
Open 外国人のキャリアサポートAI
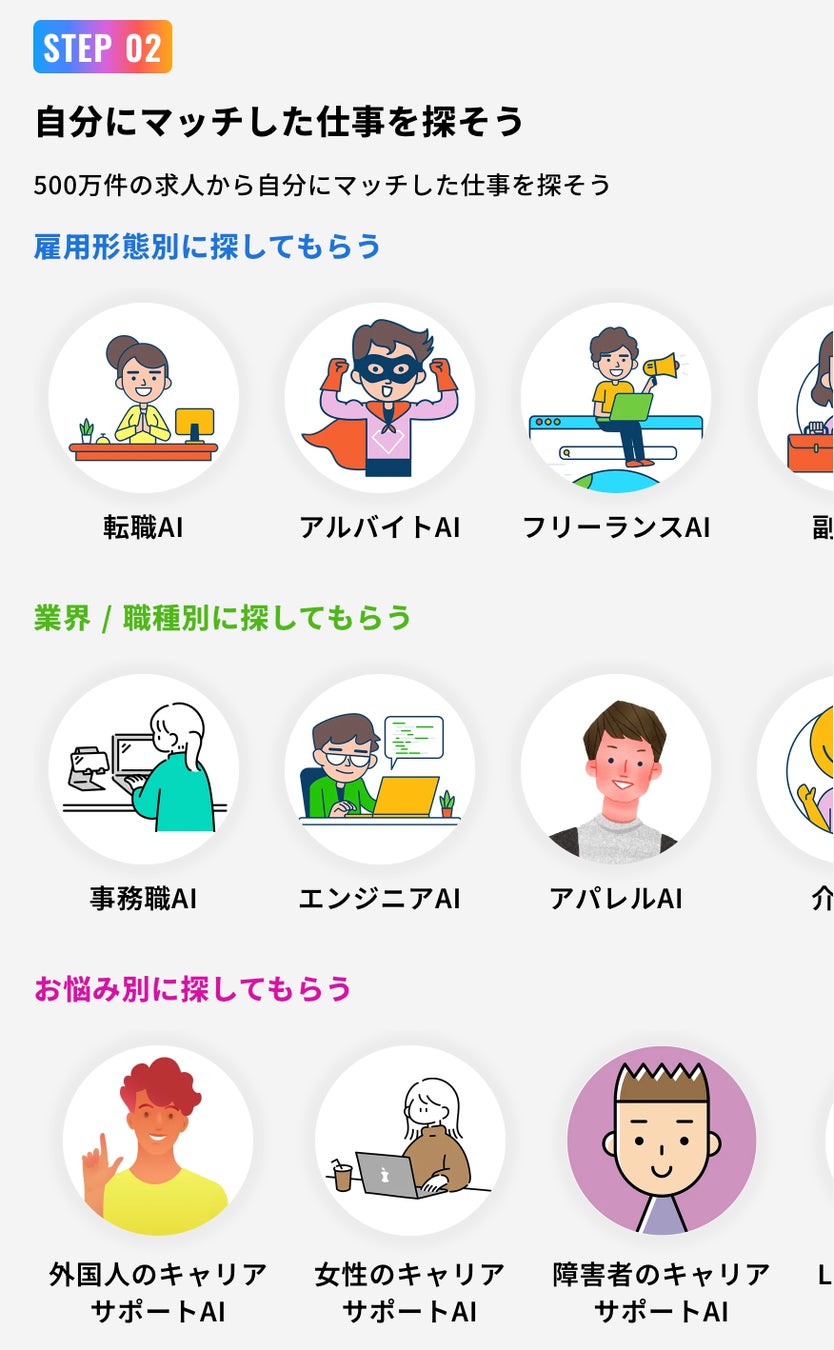(x=158, y=1140)
